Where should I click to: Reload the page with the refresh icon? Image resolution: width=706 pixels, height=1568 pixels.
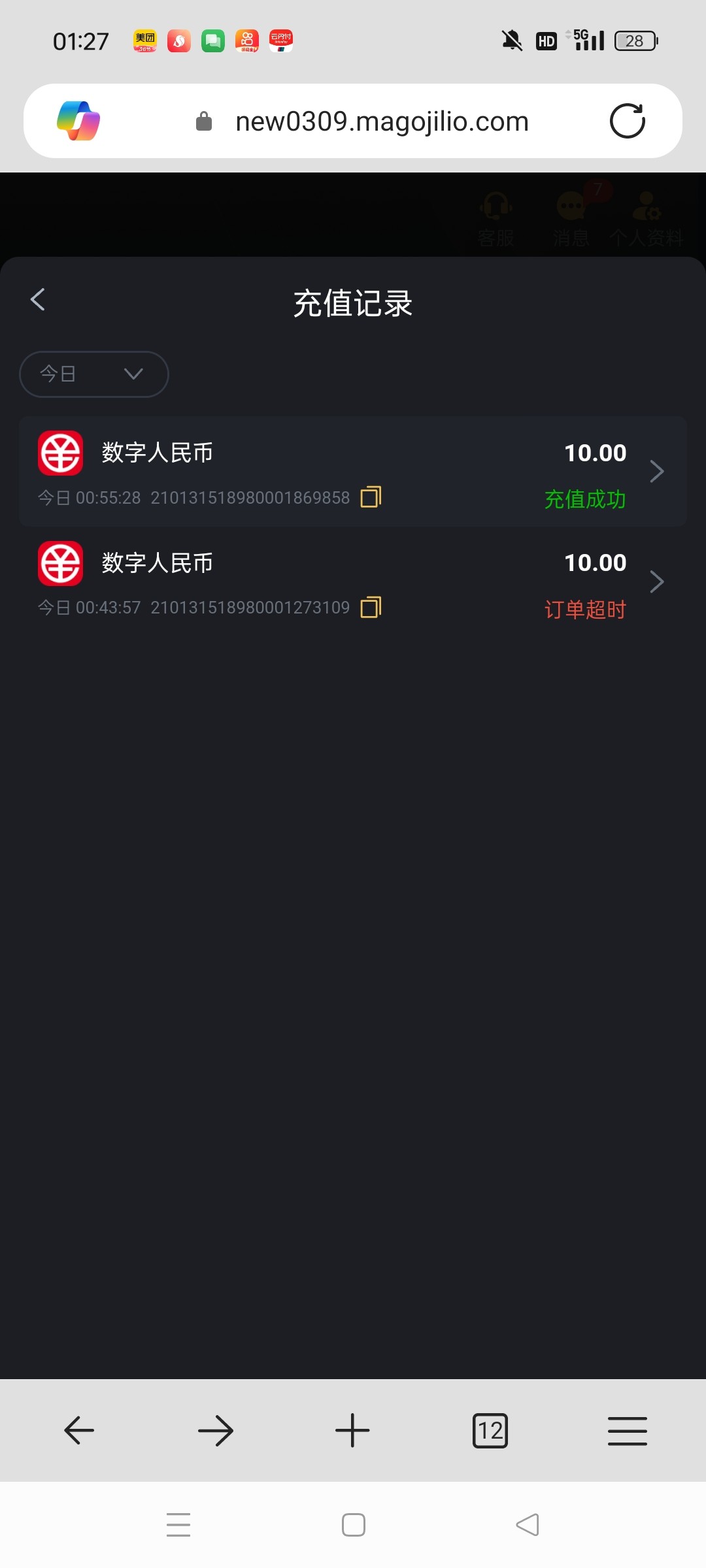pyautogui.click(x=628, y=121)
